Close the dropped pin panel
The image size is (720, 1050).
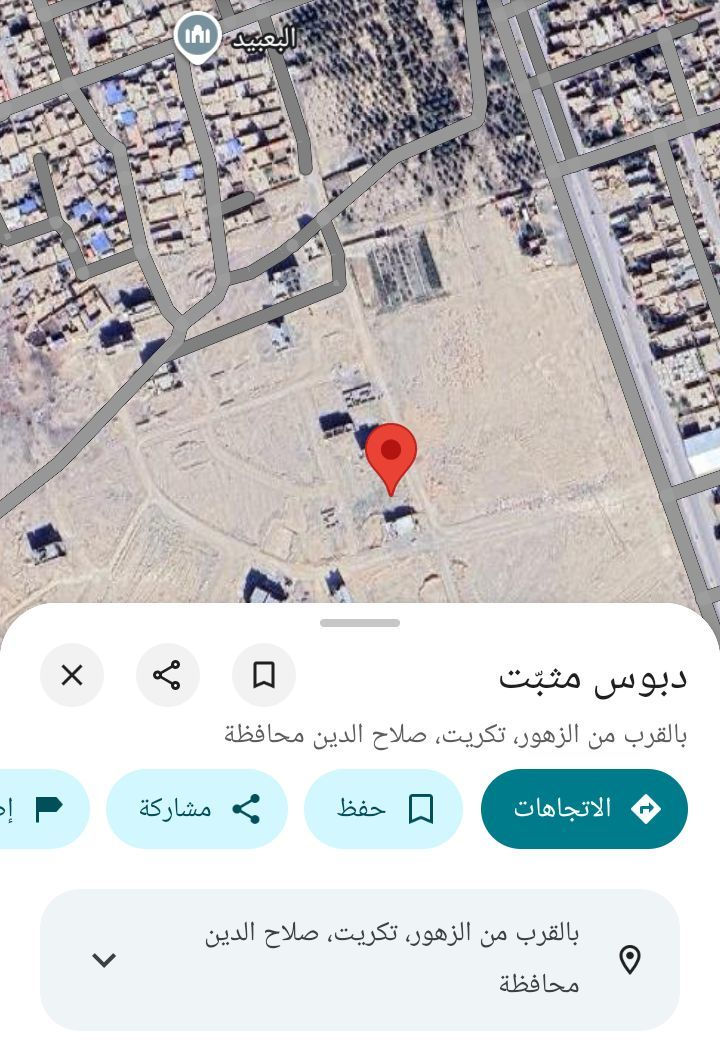point(72,675)
